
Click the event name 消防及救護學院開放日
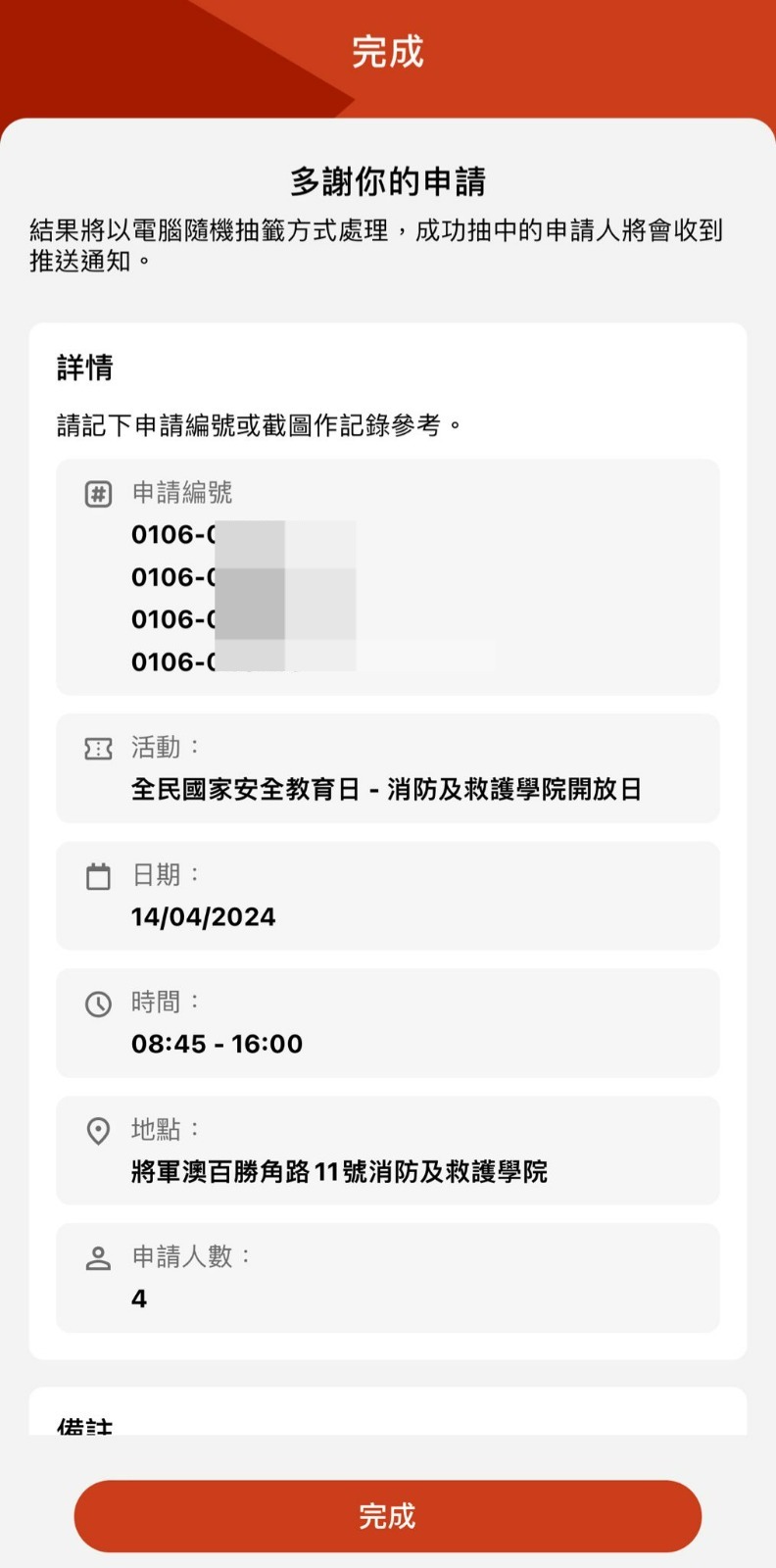(x=388, y=789)
